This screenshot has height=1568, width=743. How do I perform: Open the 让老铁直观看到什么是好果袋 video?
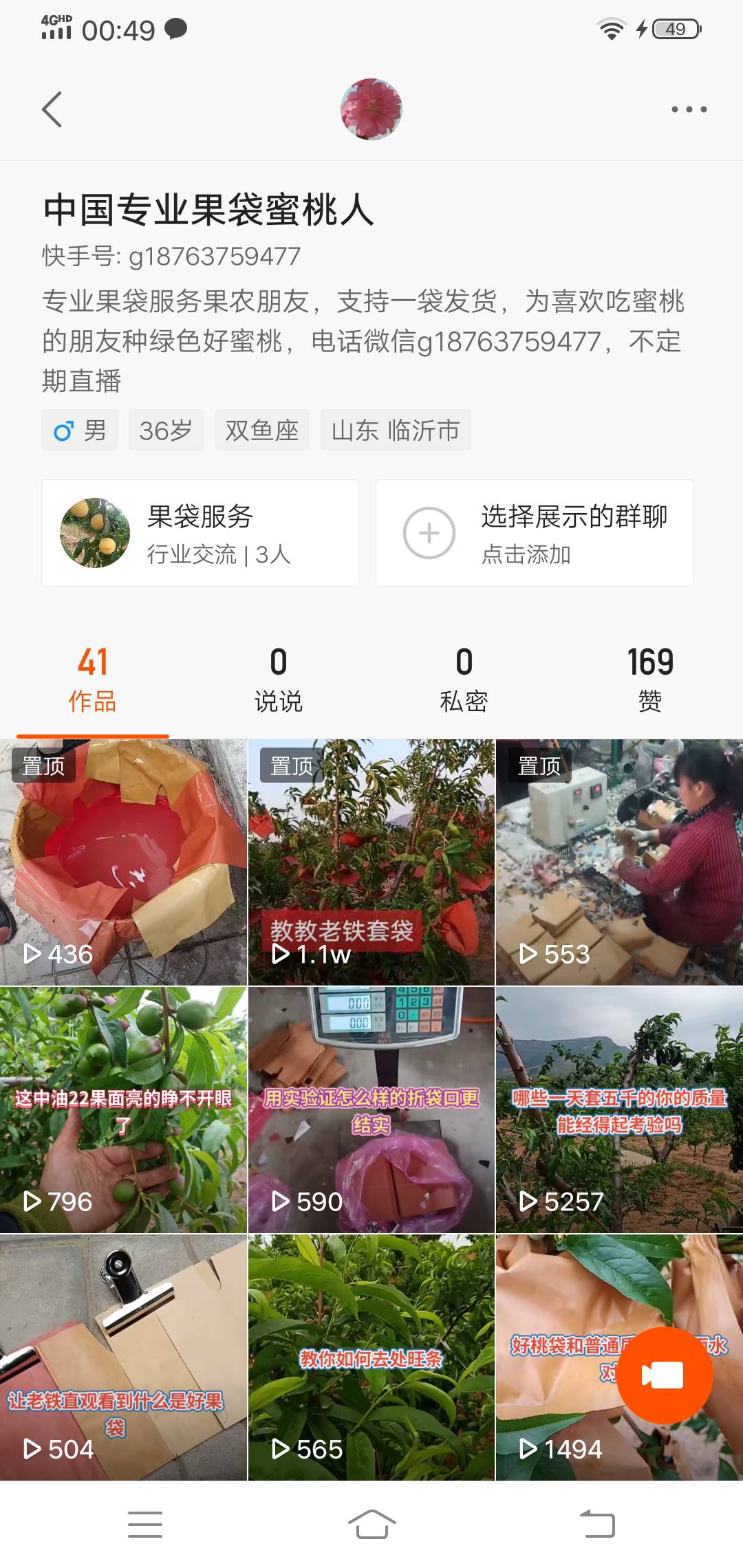123,1358
